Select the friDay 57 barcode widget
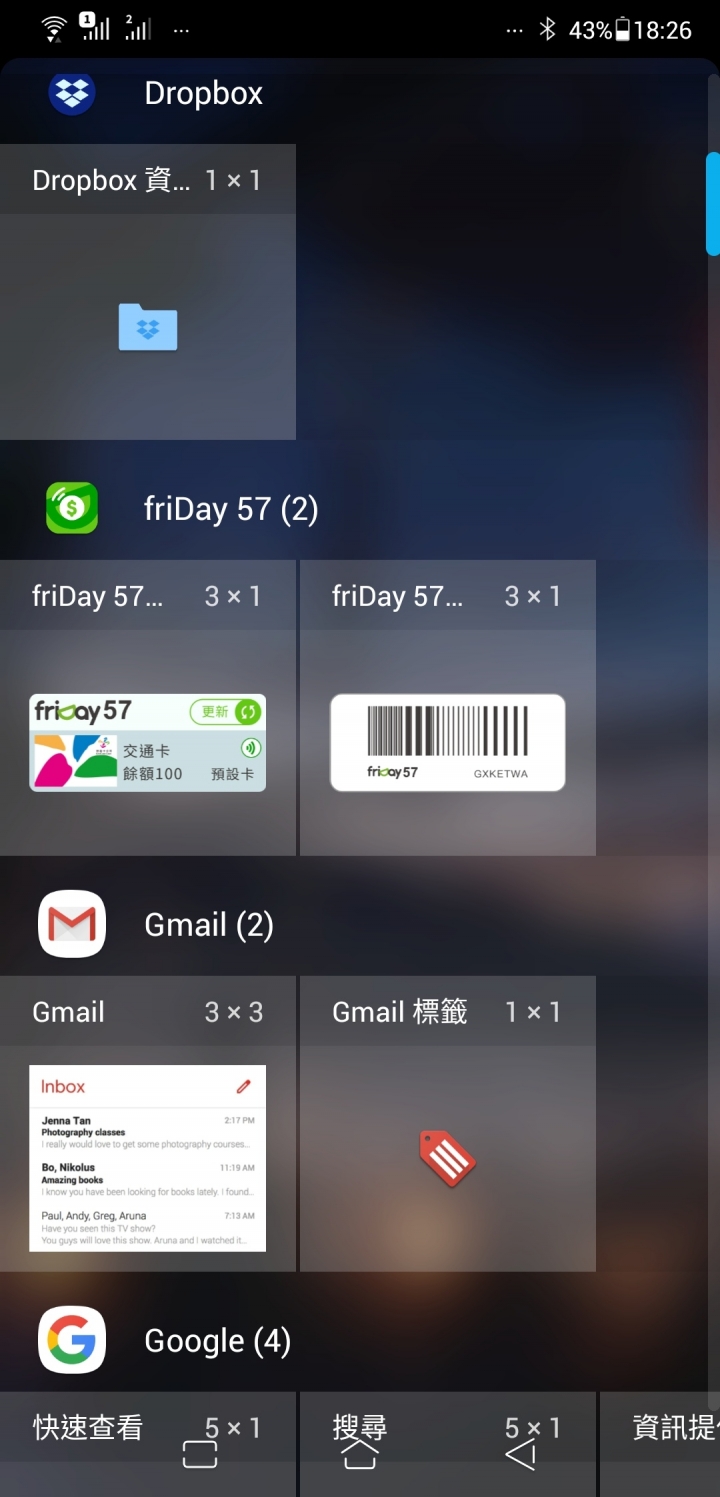The height and width of the screenshot is (1497, 720). [447, 742]
